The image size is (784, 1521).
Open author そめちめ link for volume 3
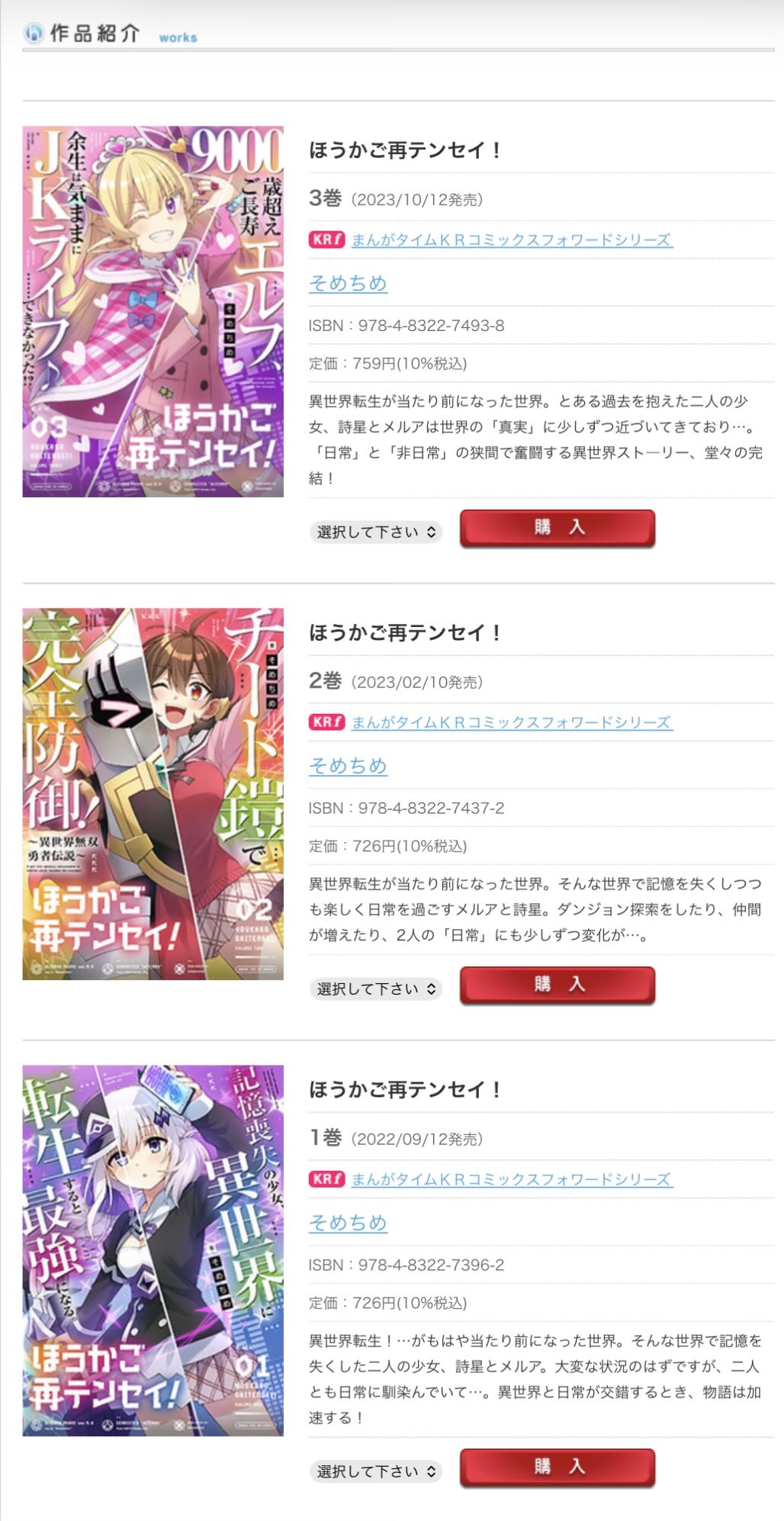[348, 283]
